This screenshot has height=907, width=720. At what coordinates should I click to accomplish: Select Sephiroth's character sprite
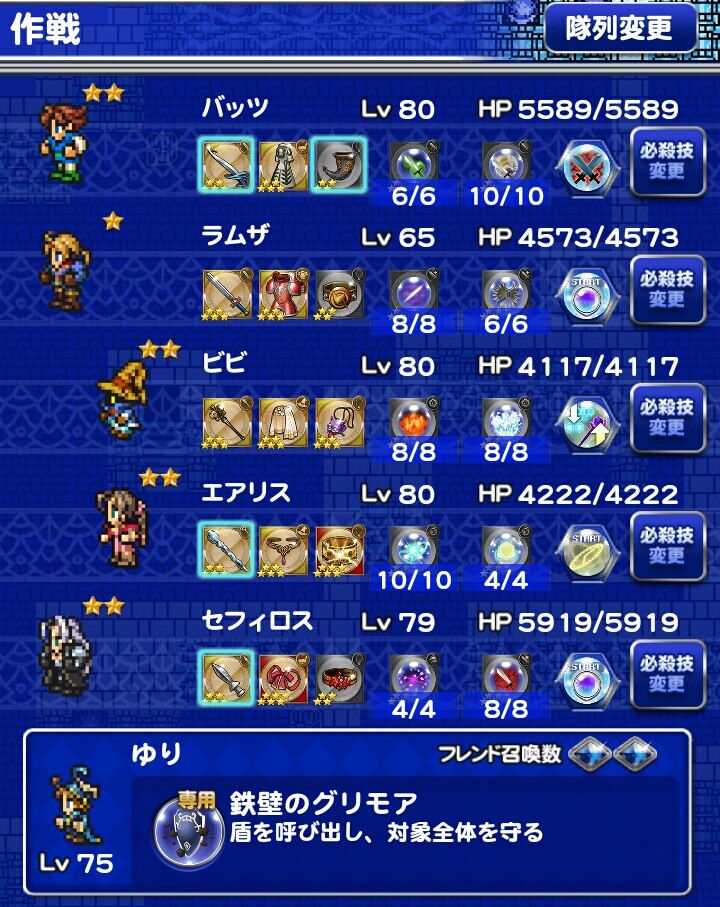pyautogui.click(x=65, y=655)
